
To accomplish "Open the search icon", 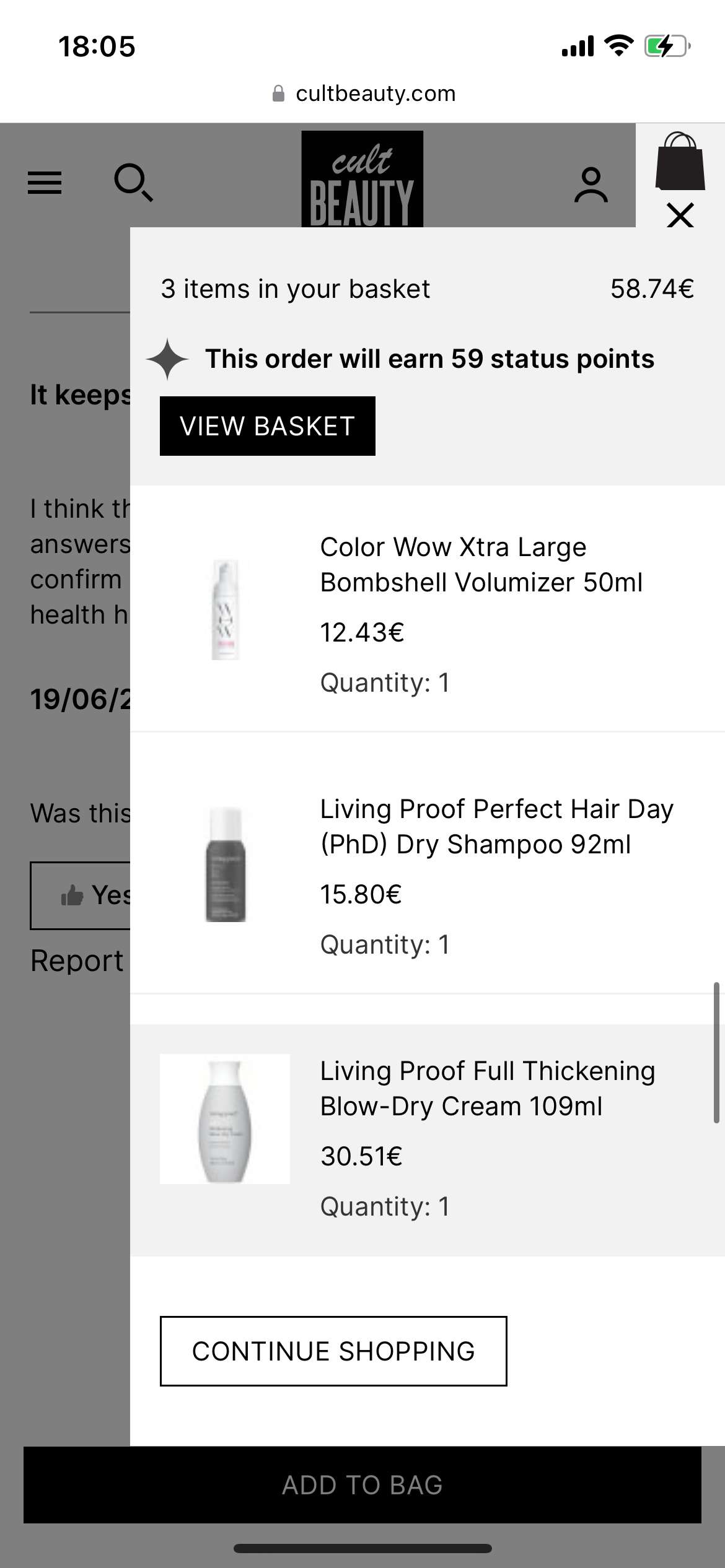I will [x=133, y=183].
